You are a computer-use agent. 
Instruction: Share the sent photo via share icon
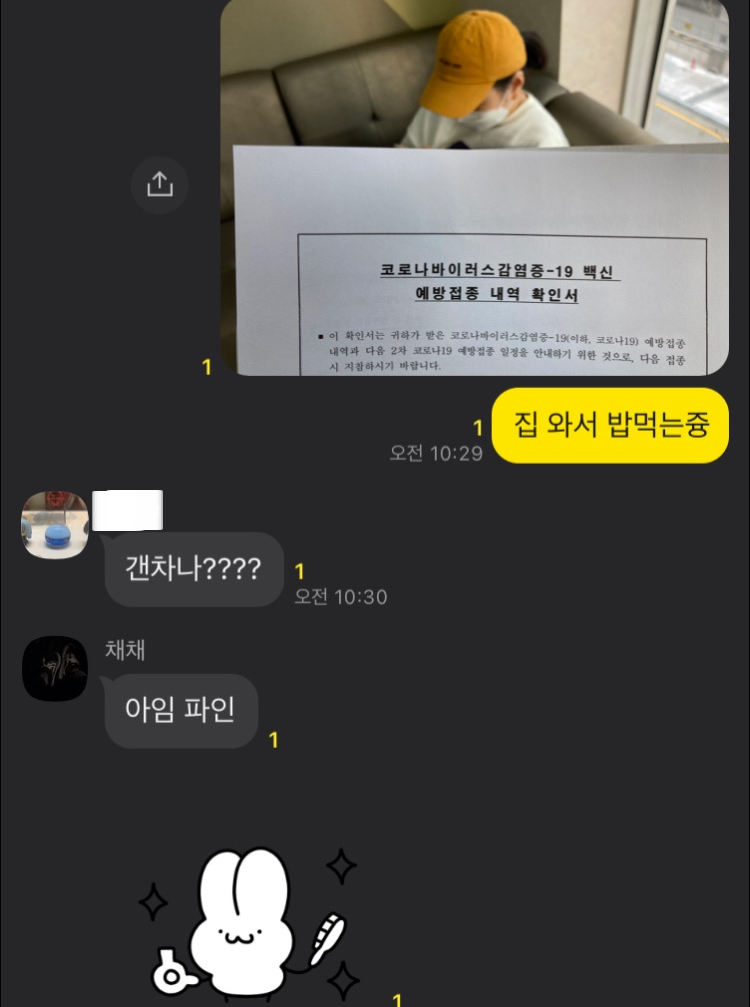coord(160,185)
